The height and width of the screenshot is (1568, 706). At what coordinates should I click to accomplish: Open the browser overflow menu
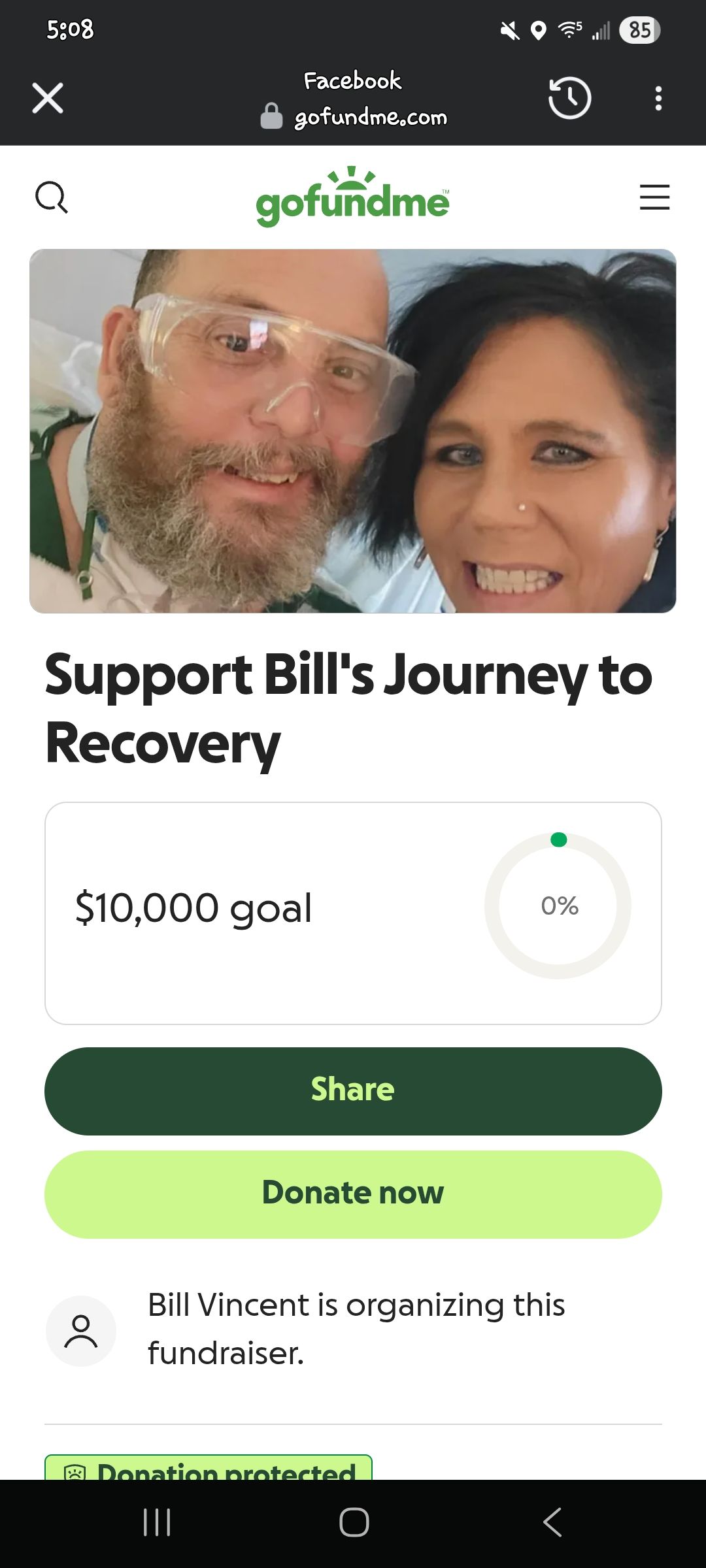pyautogui.click(x=658, y=99)
